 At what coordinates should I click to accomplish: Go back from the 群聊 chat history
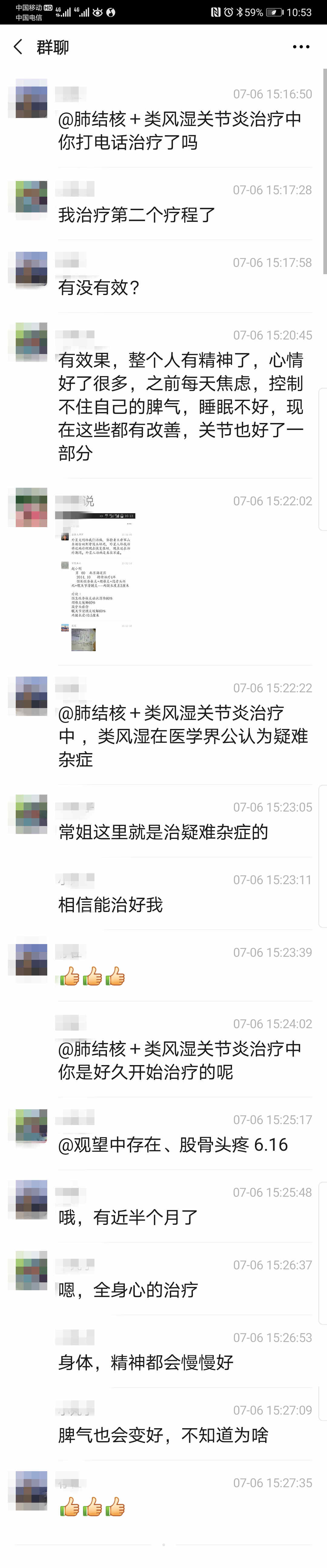(x=18, y=47)
